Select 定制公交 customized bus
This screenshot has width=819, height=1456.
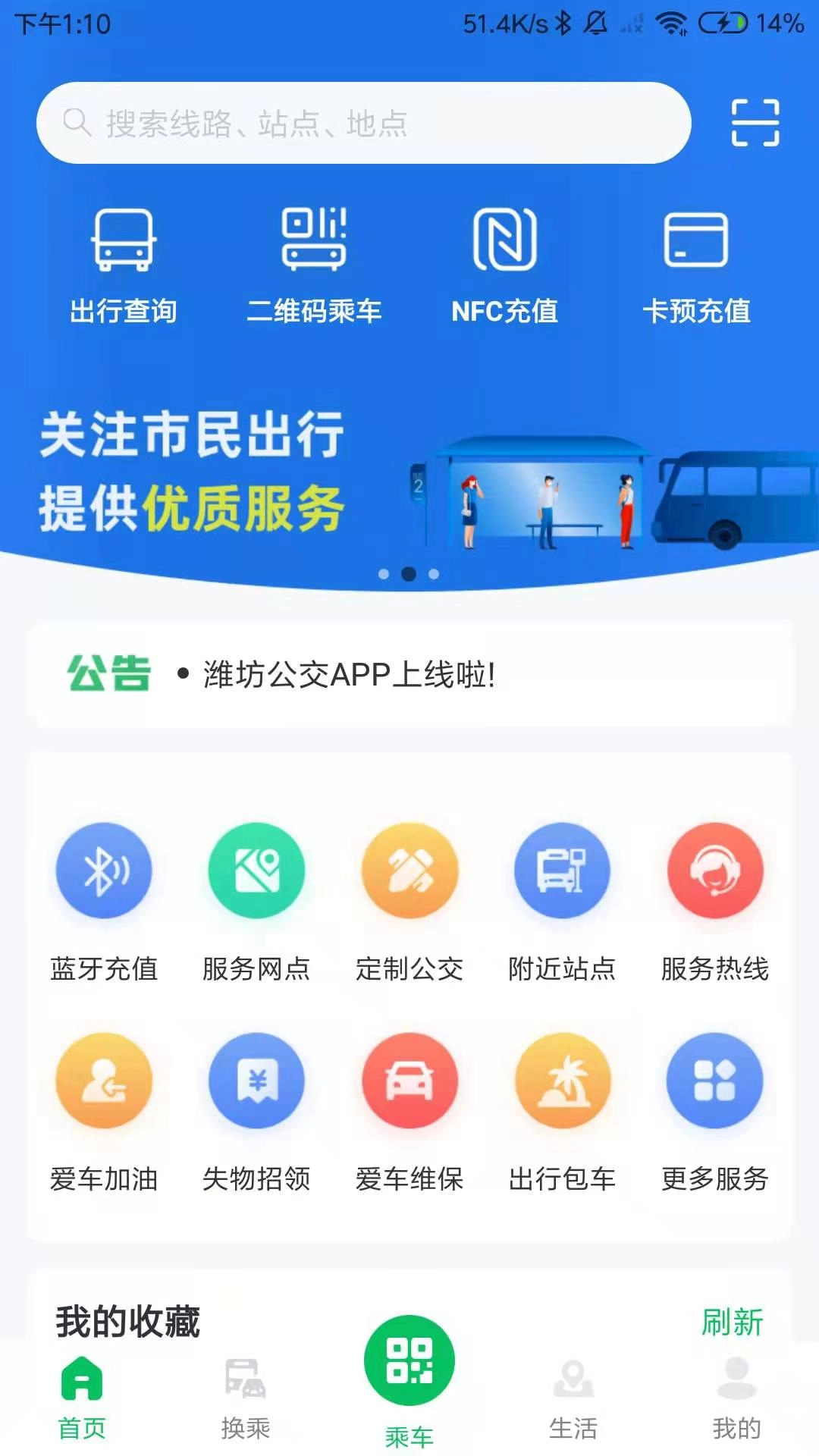(409, 871)
